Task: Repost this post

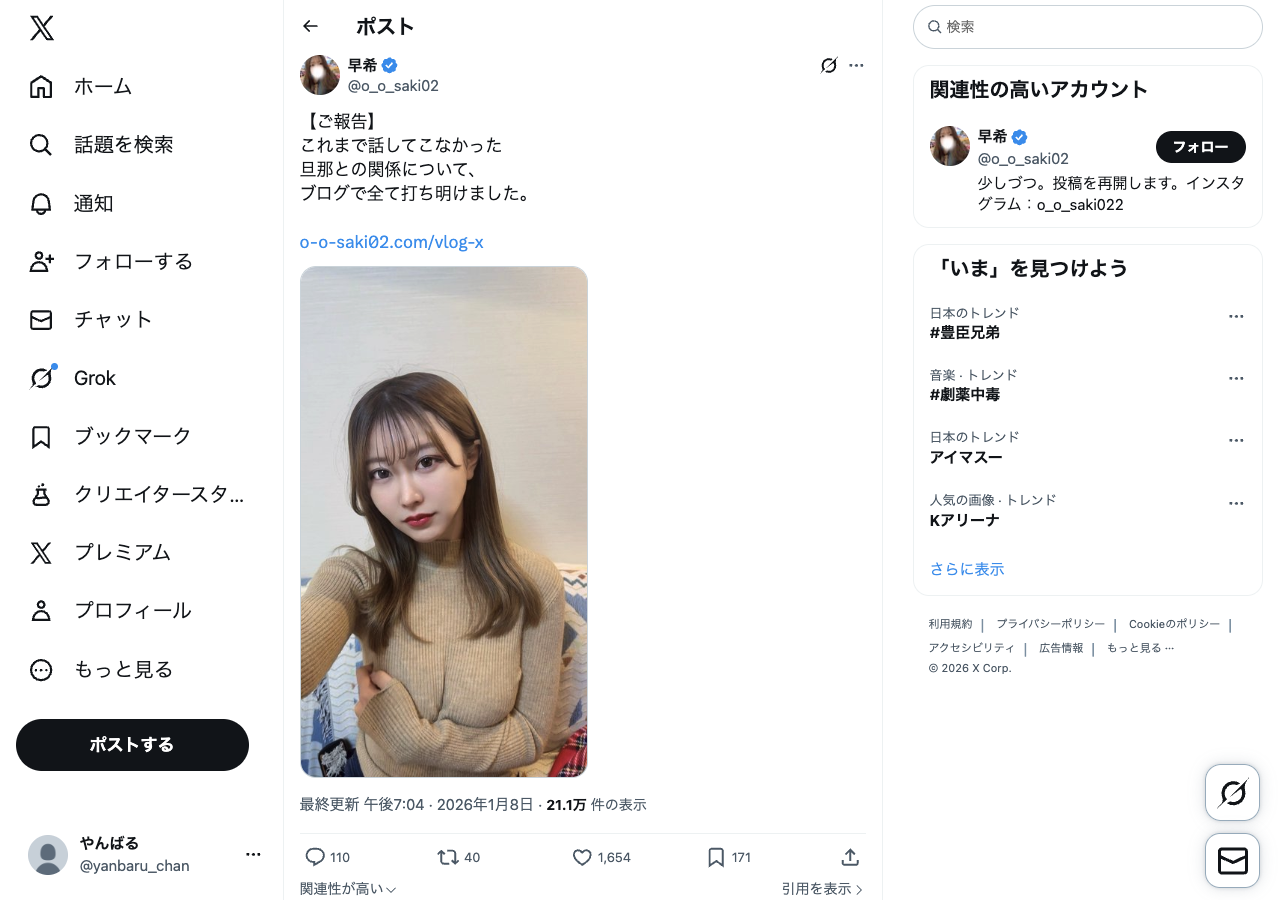Action: [x=447, y=857]
